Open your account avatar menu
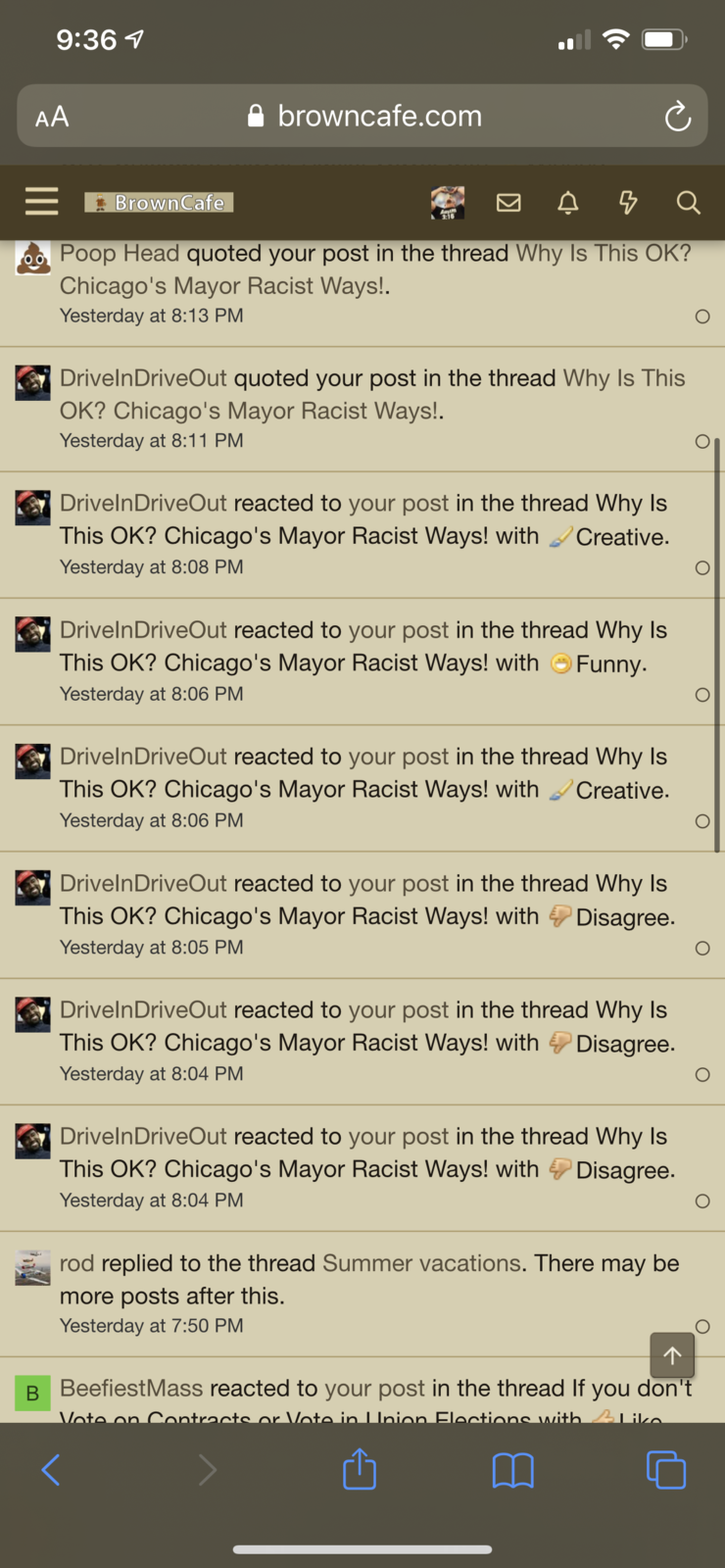This screenshot has height=1568, width=725. click(x=448, y=202)
